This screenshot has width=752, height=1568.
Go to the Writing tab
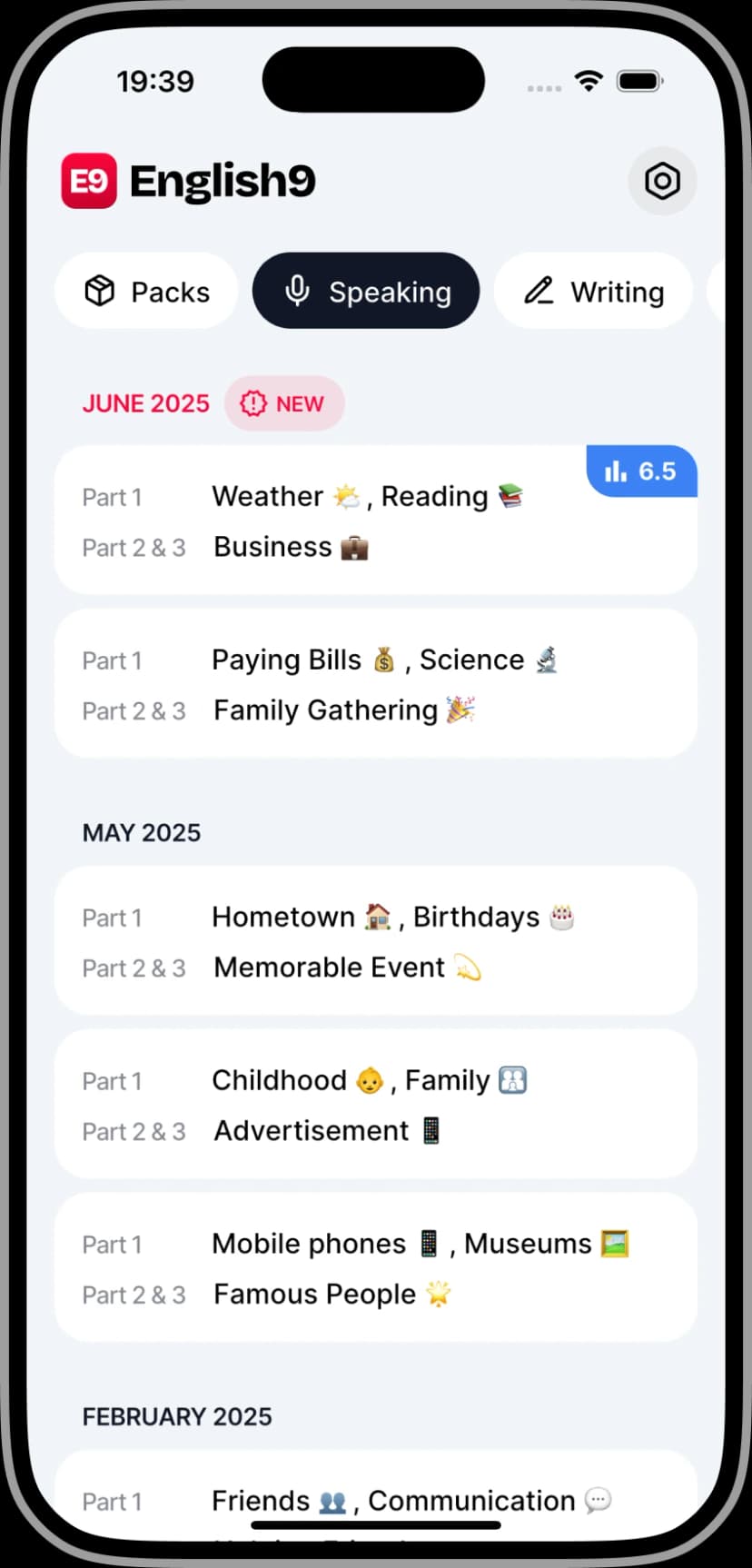click(594, 292)
